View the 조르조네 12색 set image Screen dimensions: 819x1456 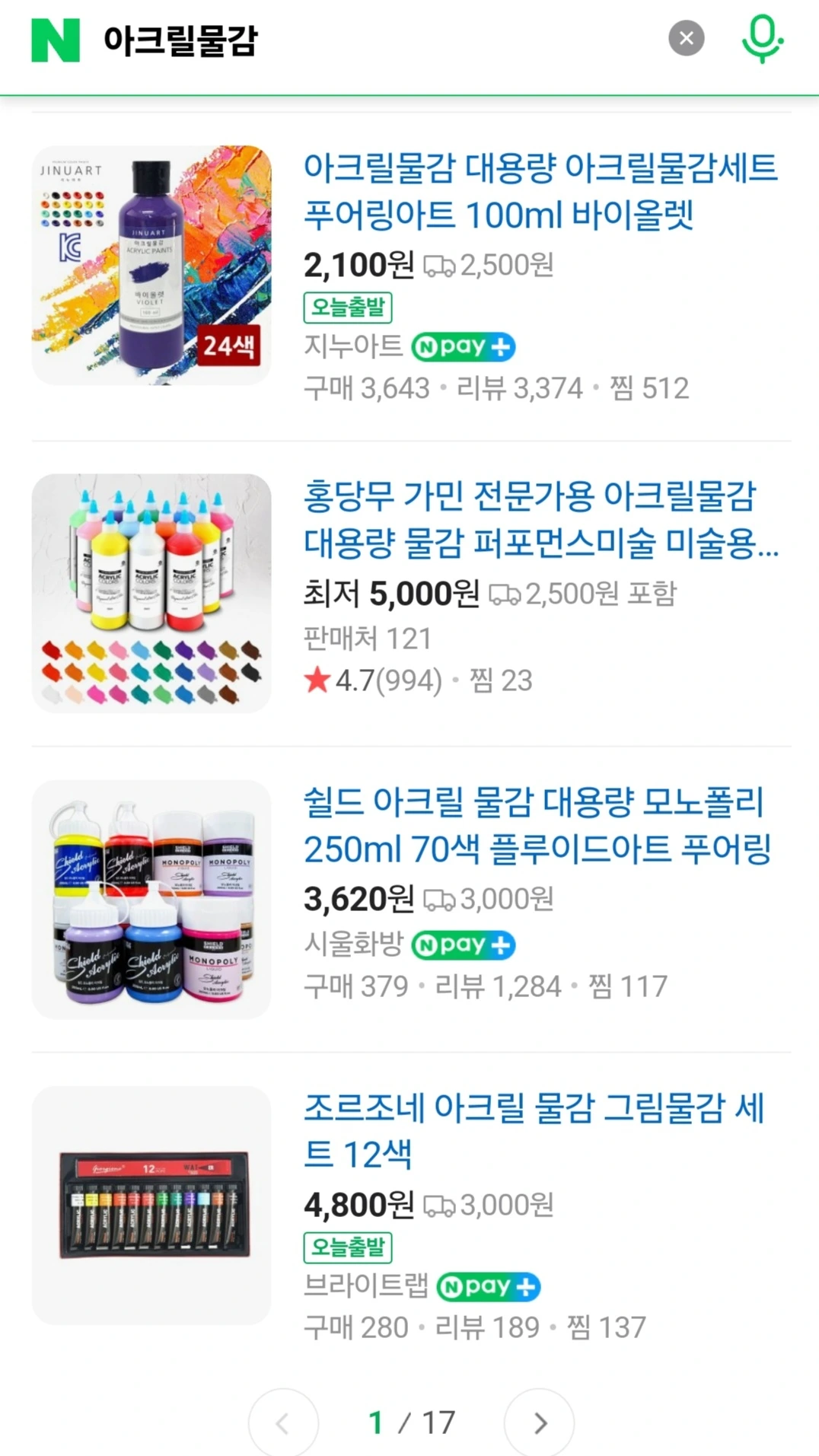coord(151,1205)
